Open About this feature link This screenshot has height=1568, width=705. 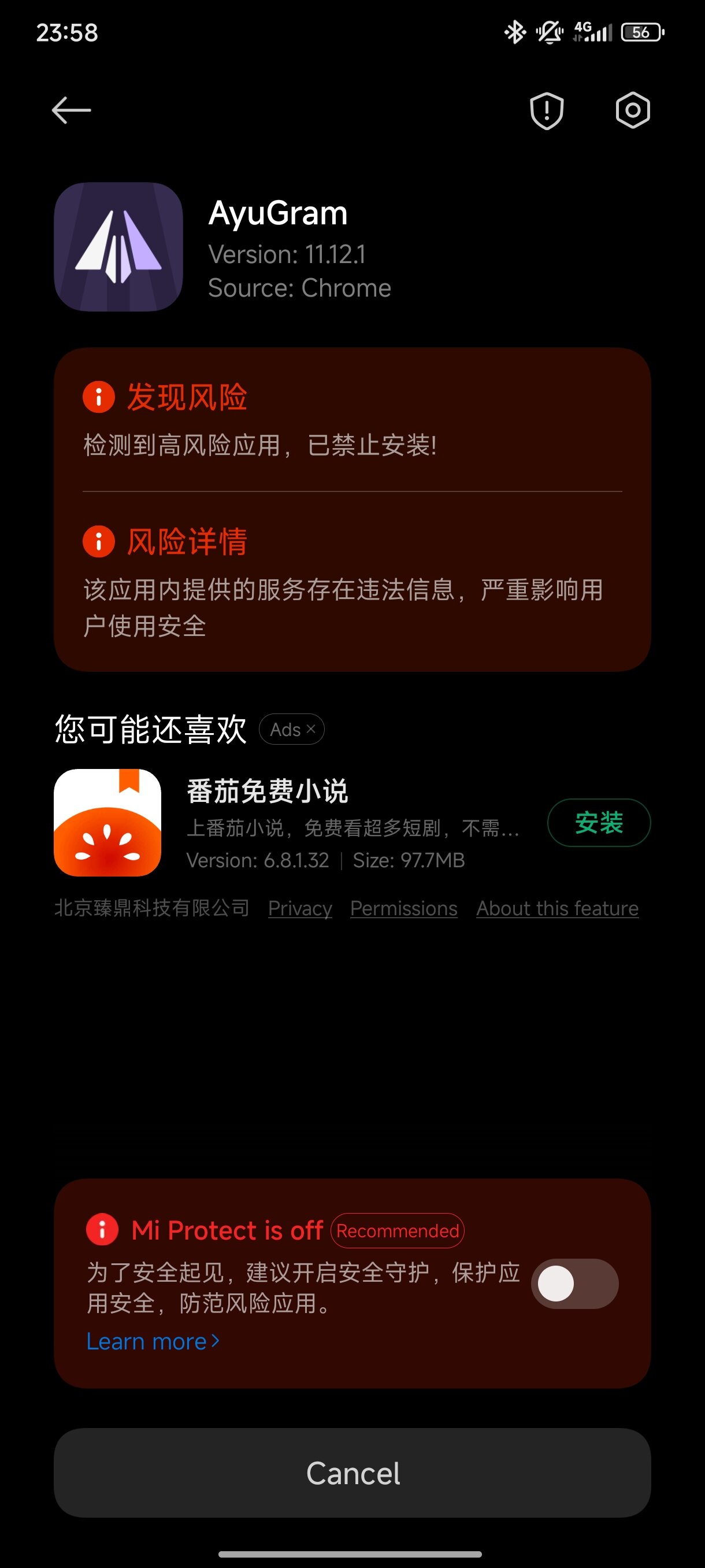[x=557, y=908]
